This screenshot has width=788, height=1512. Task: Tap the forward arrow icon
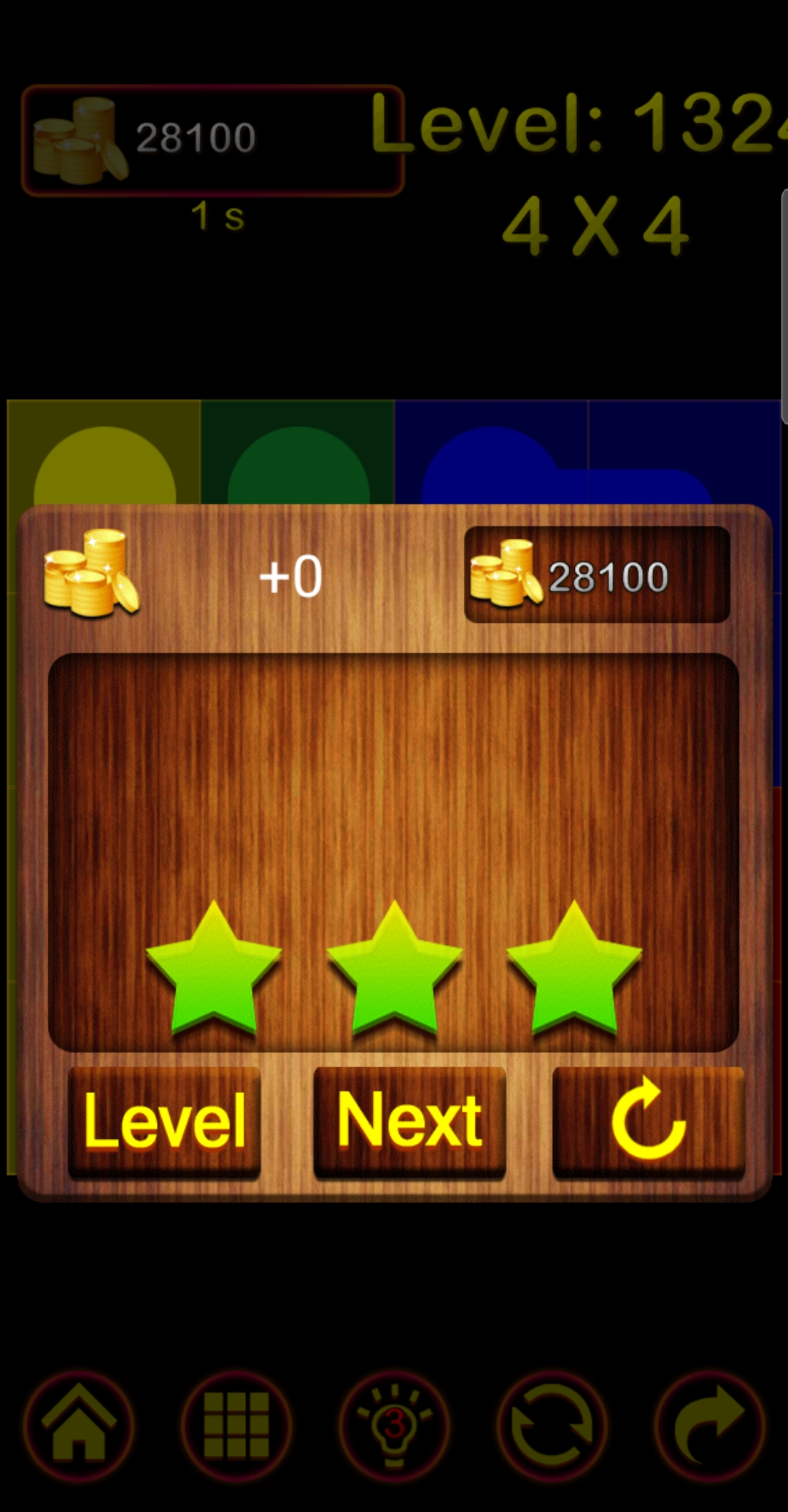pos(709,1424)
